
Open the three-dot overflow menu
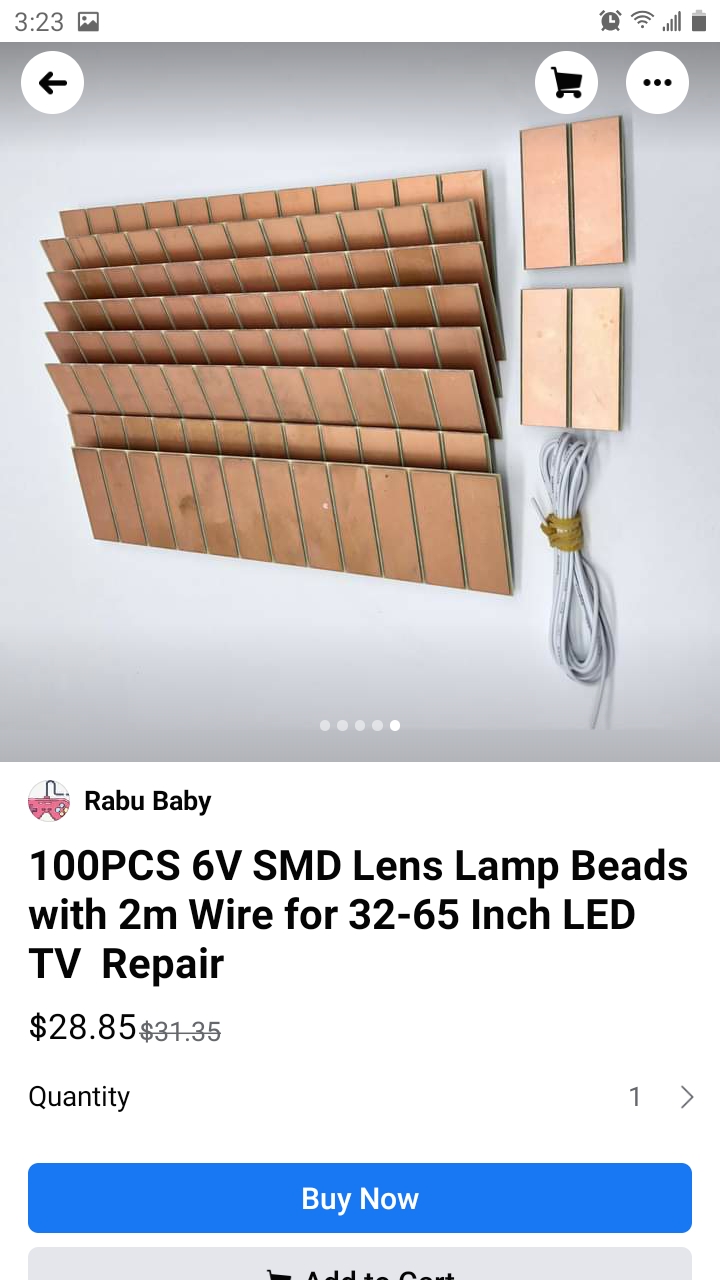(657, 83)
